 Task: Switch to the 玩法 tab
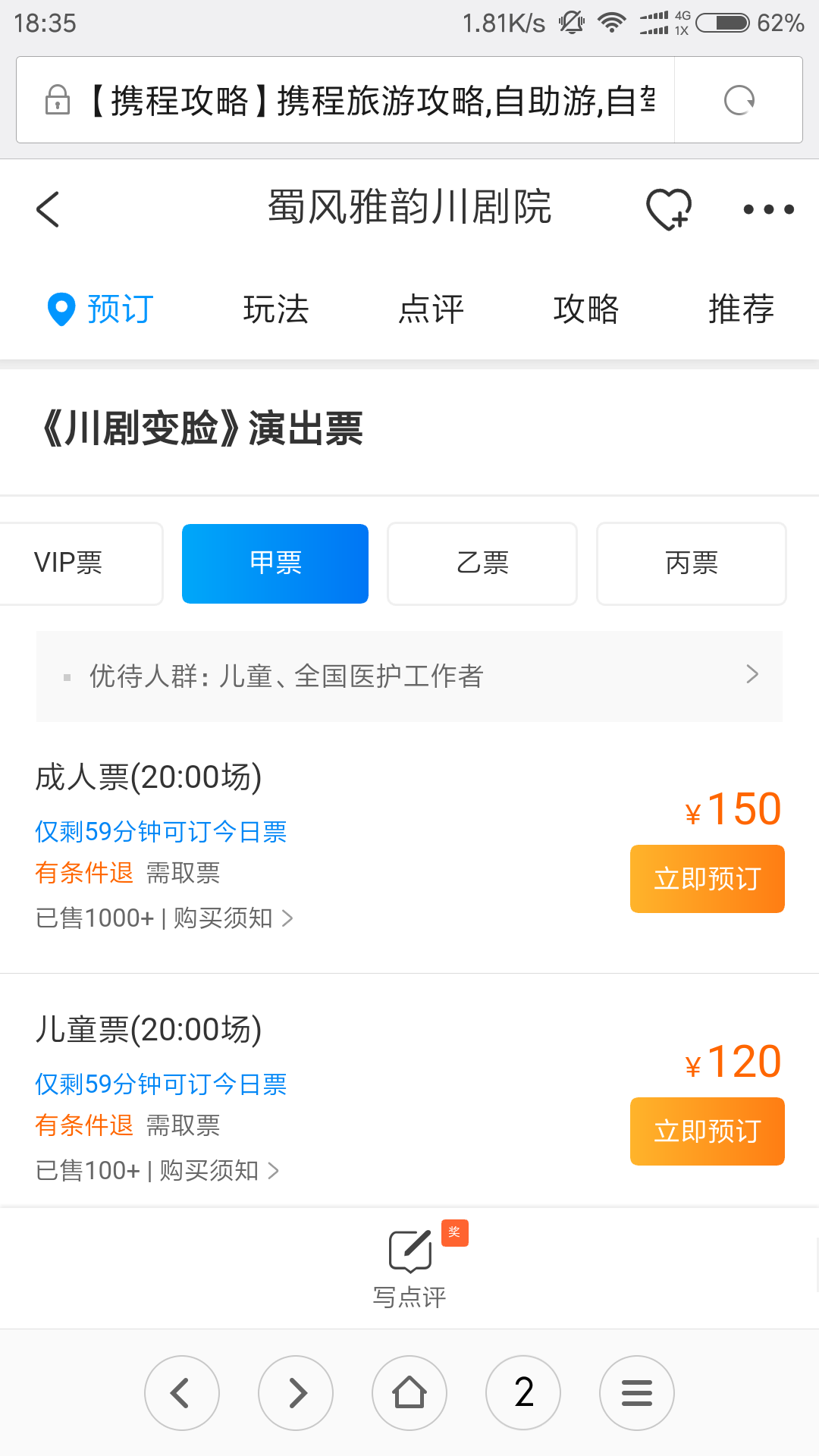point(276,309)
